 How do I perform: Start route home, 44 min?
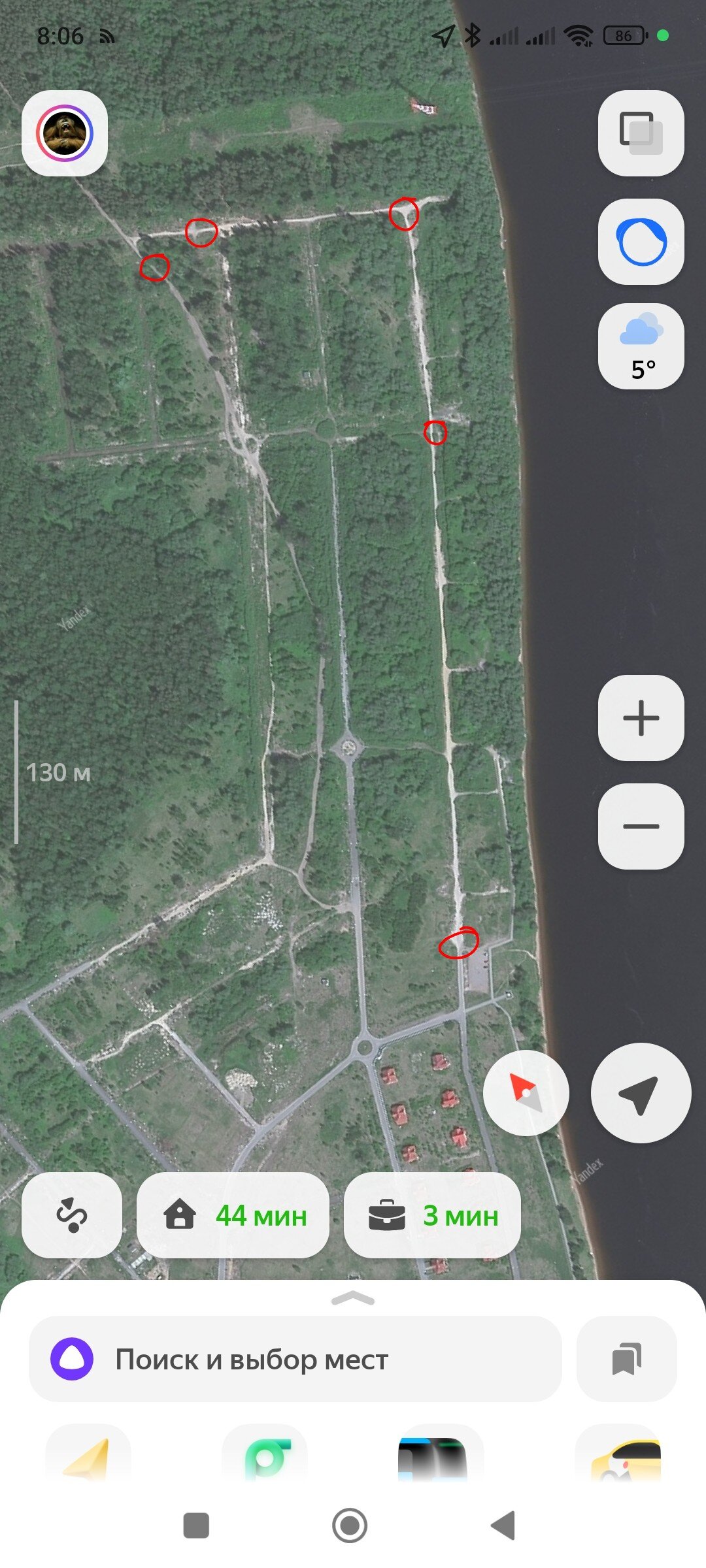click(233, 1215)
